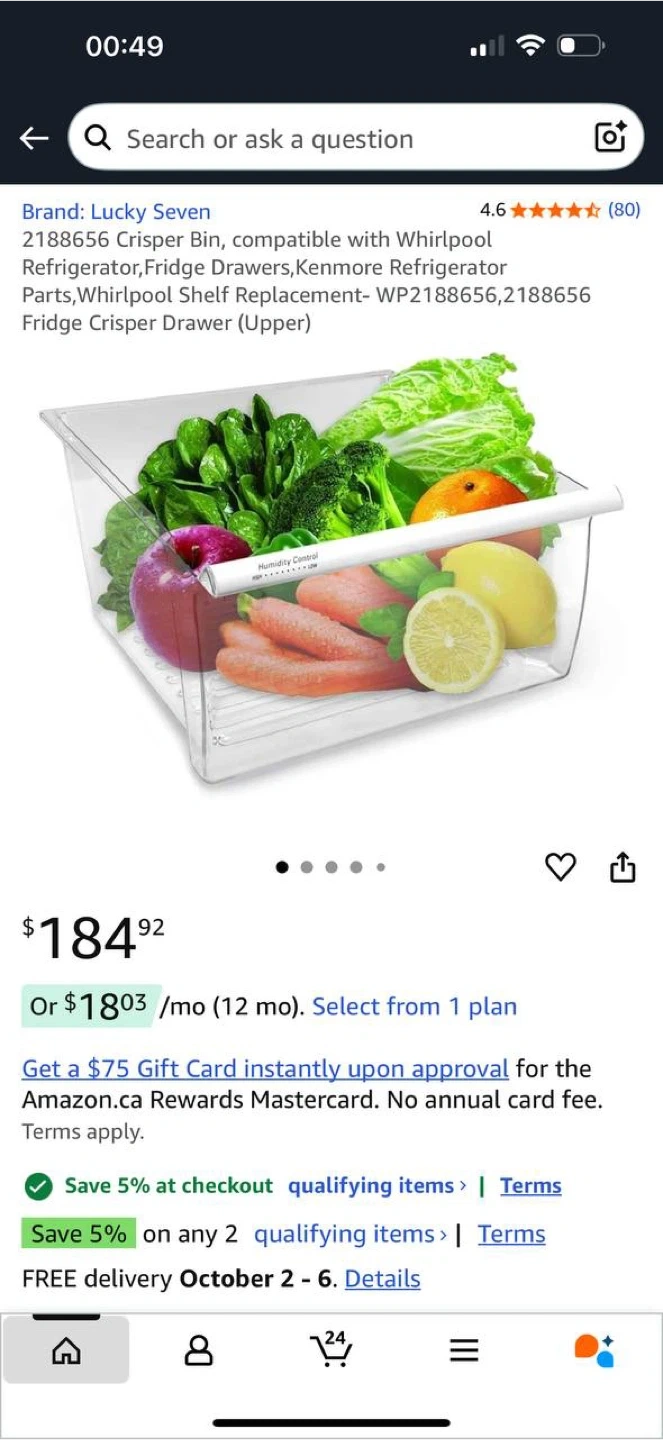The width and height of the screenshot is (663, 1440).
Task: Open Terms for Save 5% at checkout
Action: 530,1186
